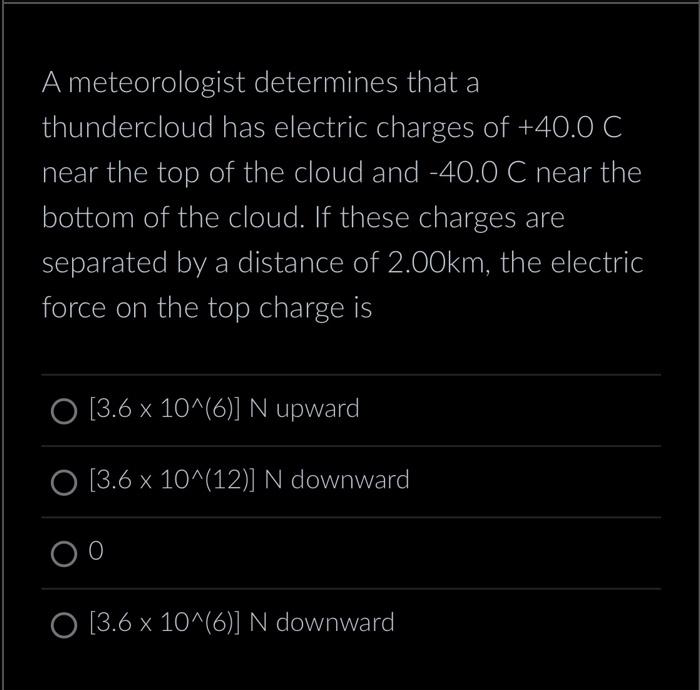Mark 3.6 x 10^(6) N downward as answer
700x690 pixels.
(x=65, y=624)
